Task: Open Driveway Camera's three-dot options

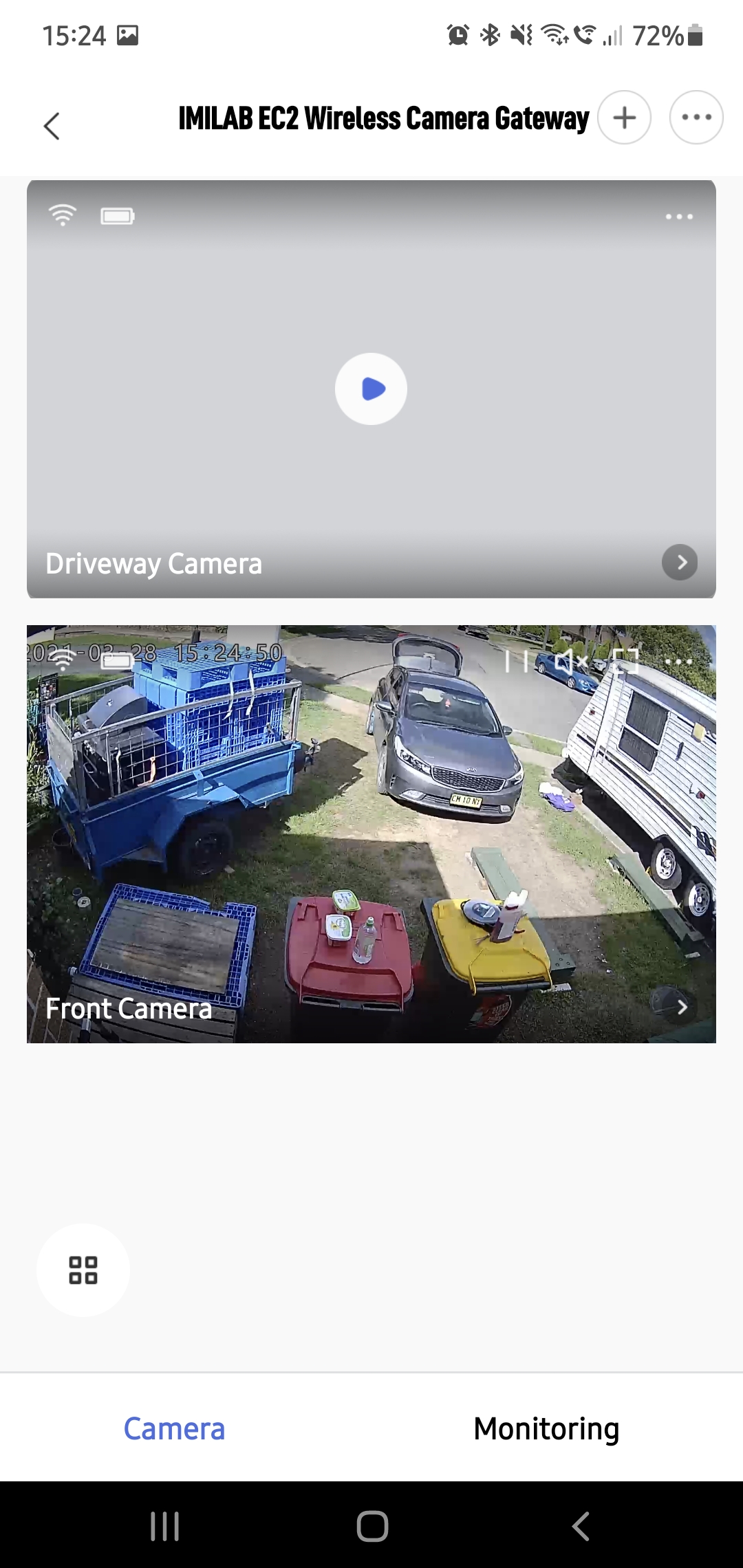Action: 679,217
